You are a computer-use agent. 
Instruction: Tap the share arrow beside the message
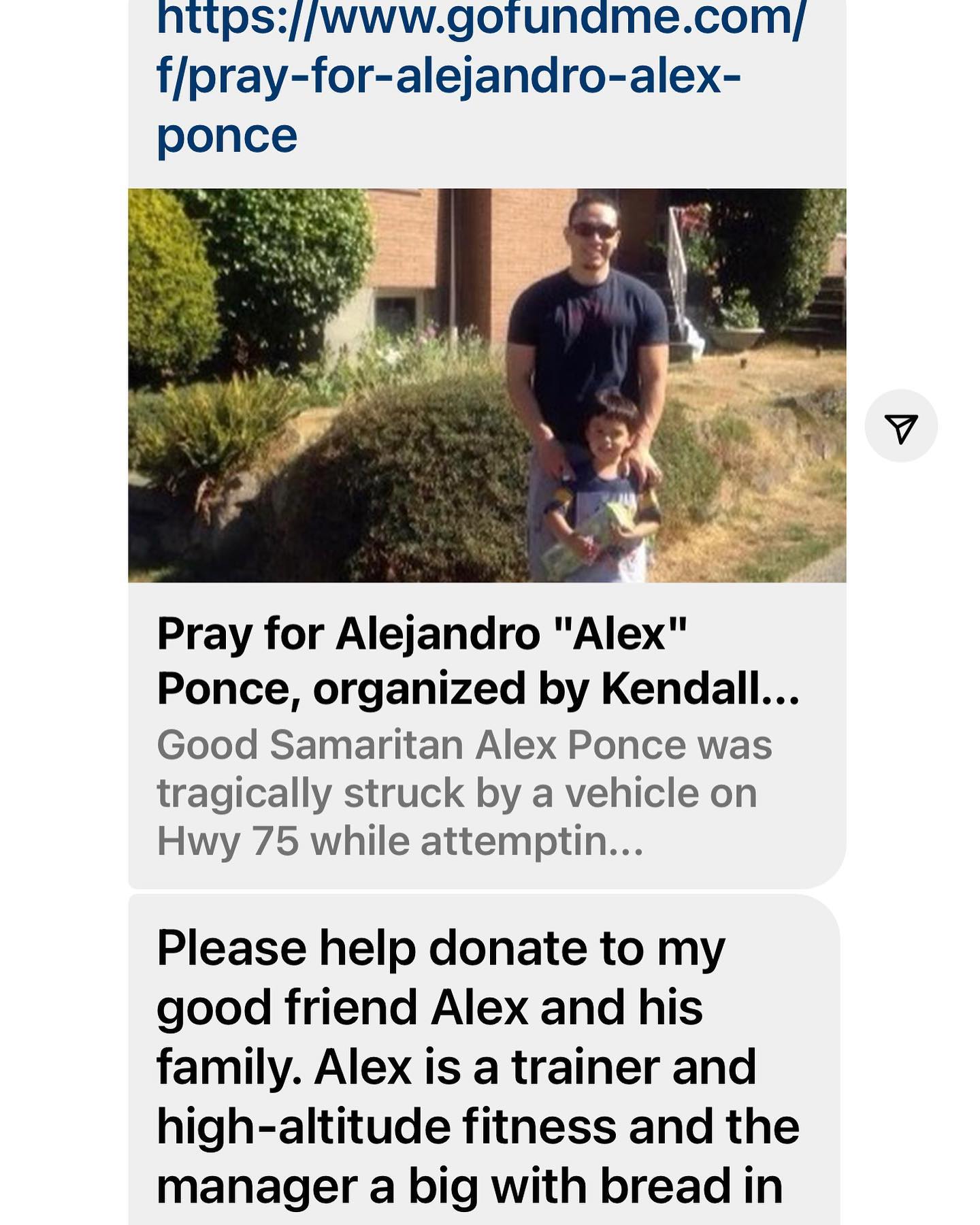point(901,426)
